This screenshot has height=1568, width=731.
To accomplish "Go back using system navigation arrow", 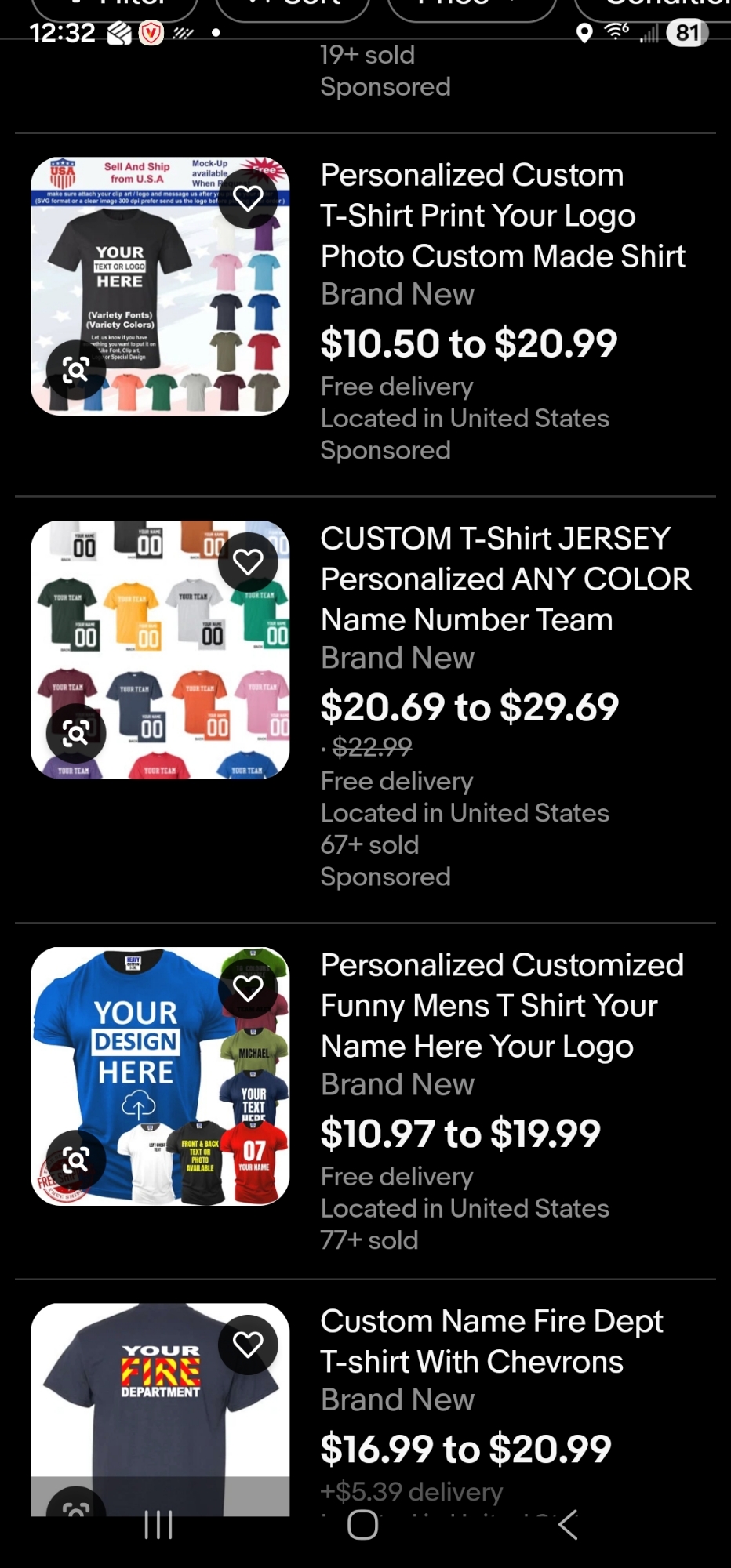I will (568, 1525).
